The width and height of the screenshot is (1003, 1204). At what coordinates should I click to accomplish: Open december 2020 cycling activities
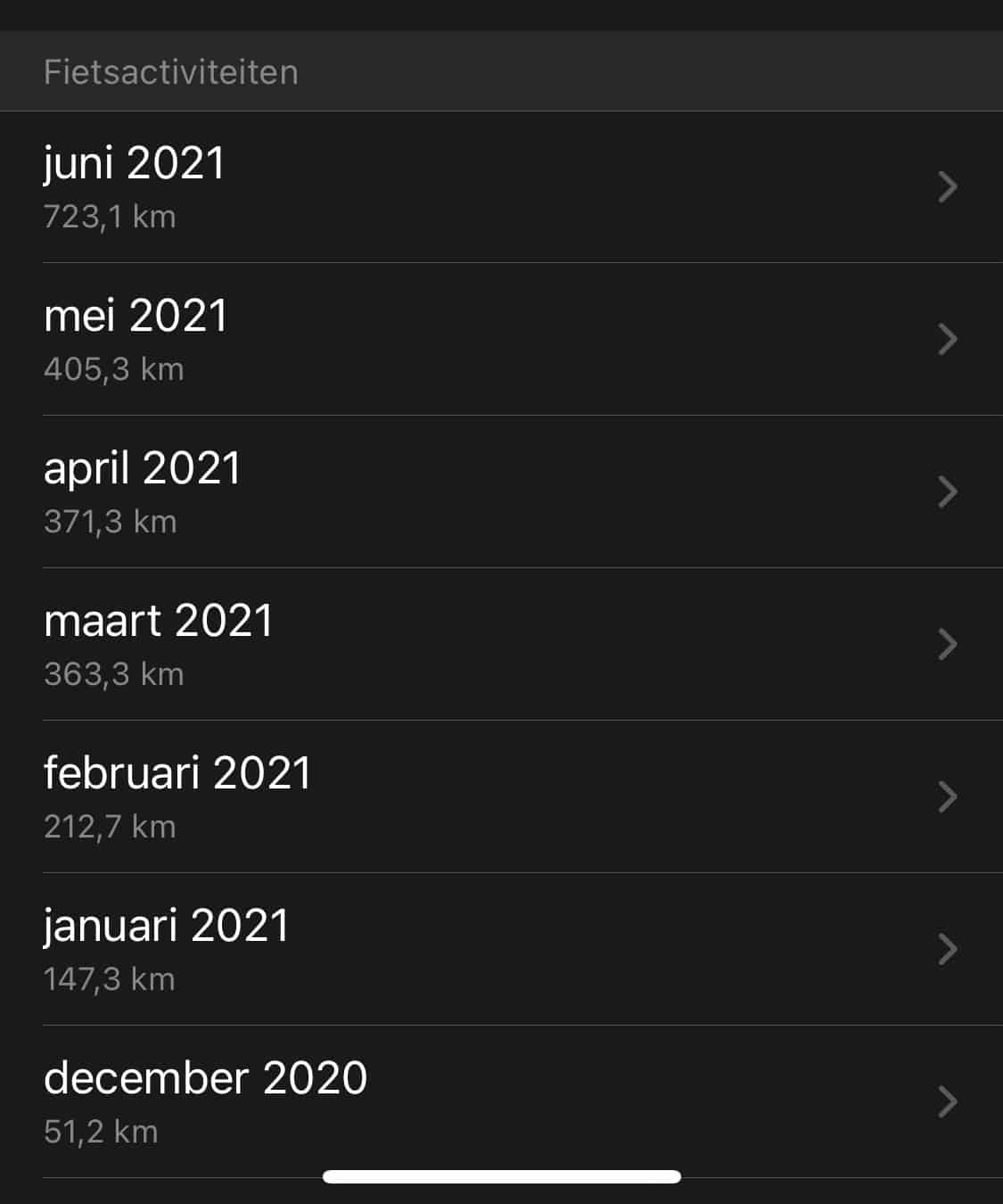pos(499,1102)
